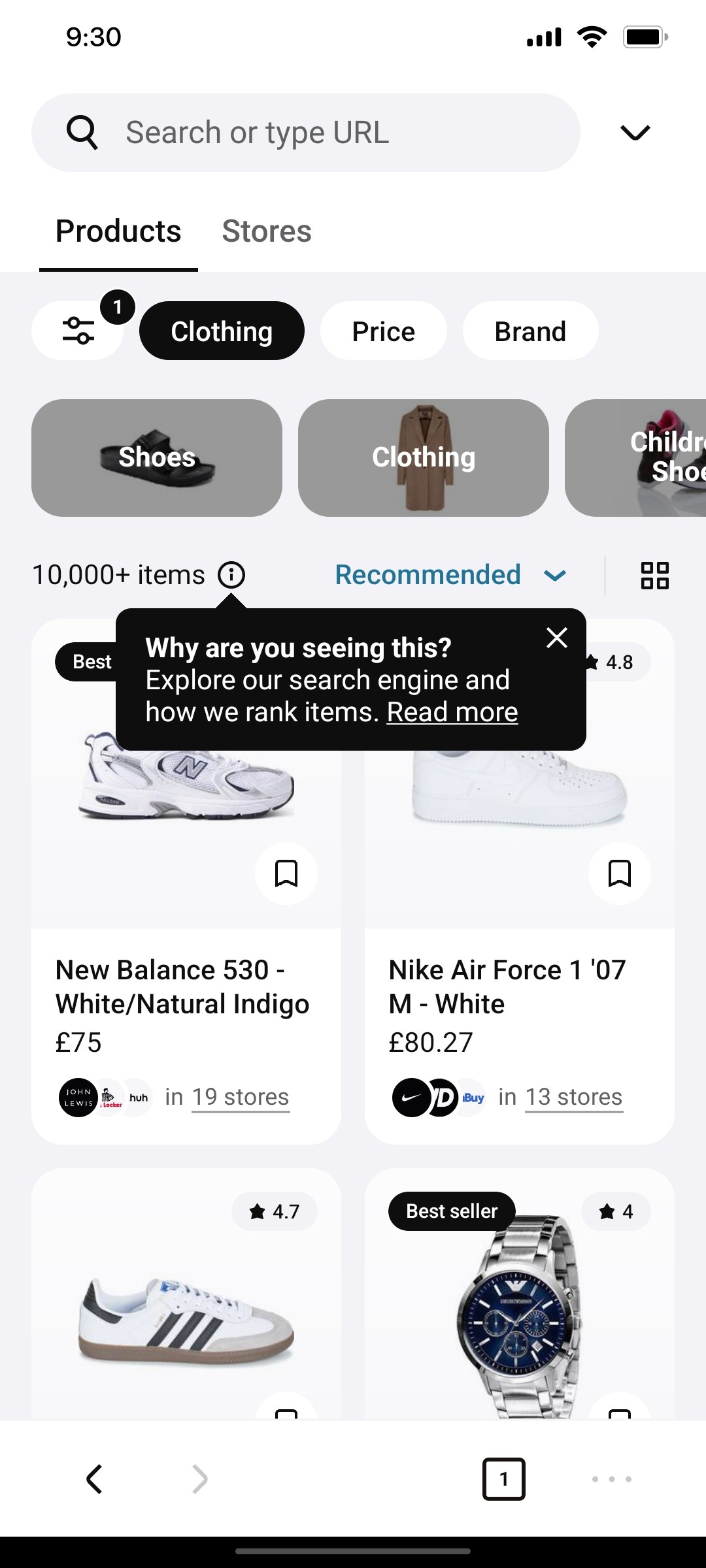The width and height of the screenshot is (706, 1568).
Task: Switch to the Stores tab
Action: (265, 231)
